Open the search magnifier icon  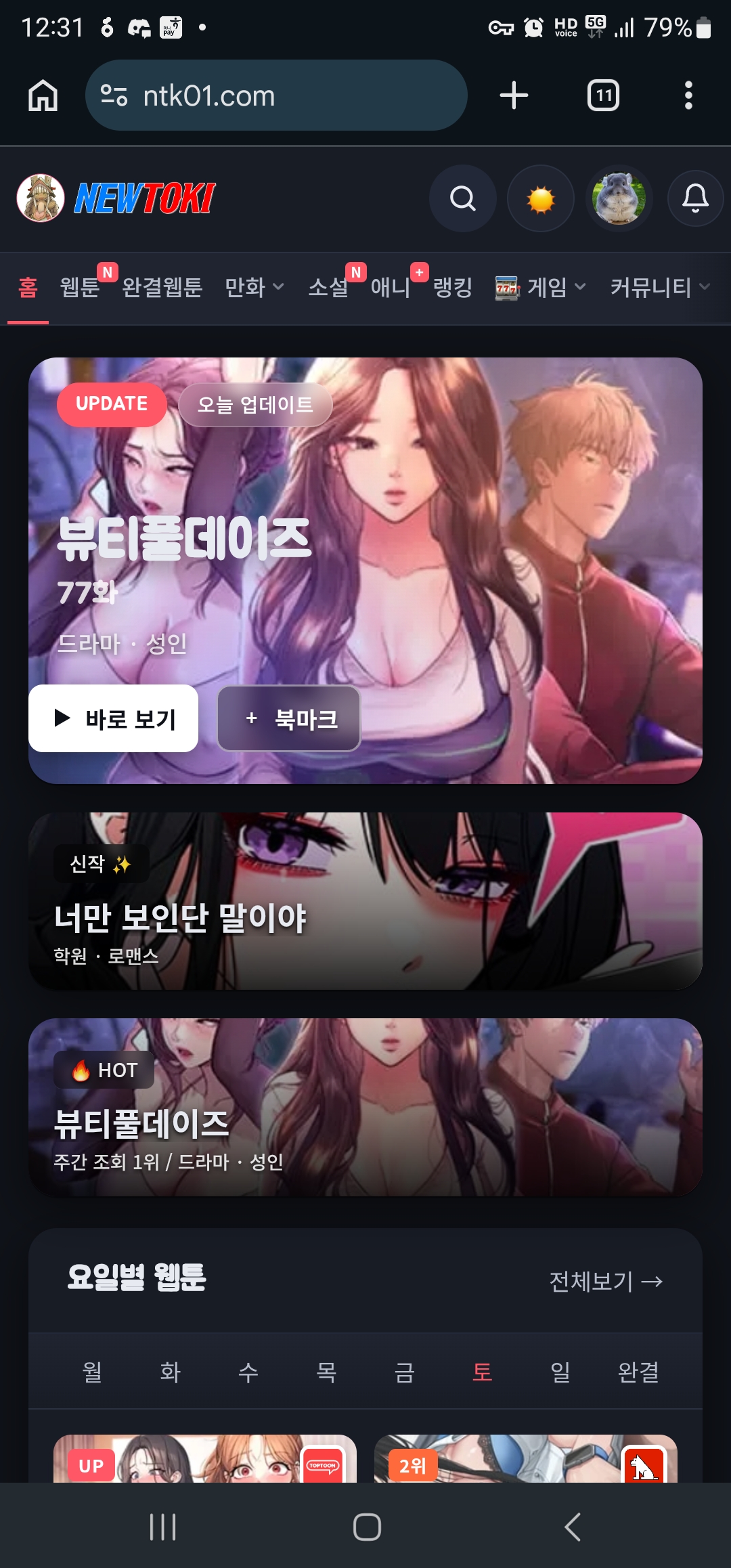(463, 198)
